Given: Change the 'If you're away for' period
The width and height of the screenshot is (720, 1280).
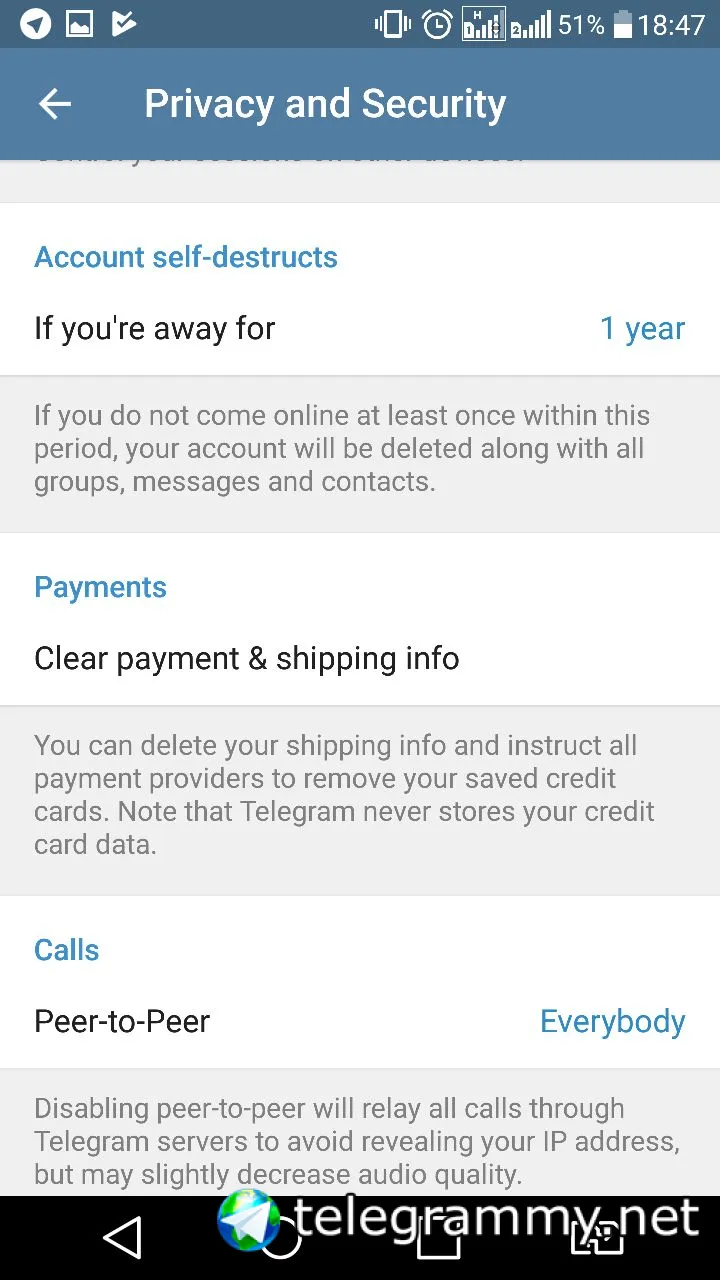Looking at the screenshot, I should tap(360, 329).
